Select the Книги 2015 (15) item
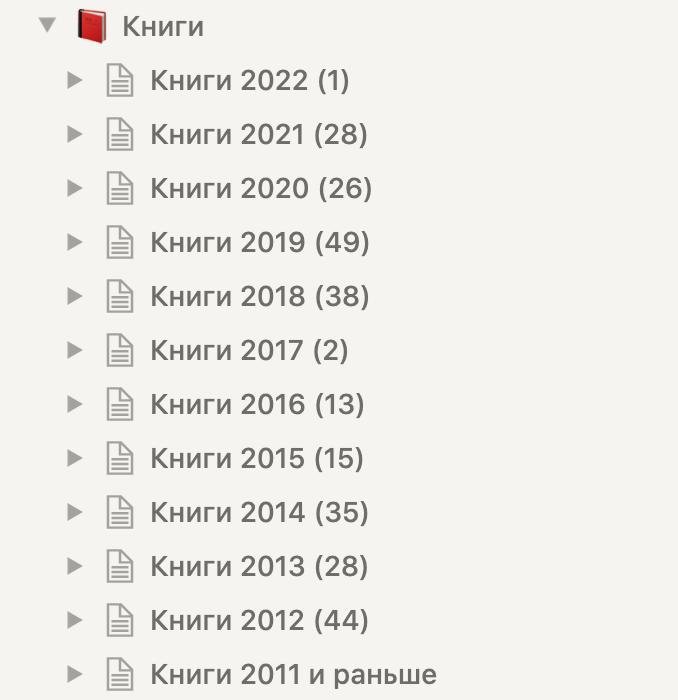This screenshot has height=700, width=678. click(x=256, y=458)
